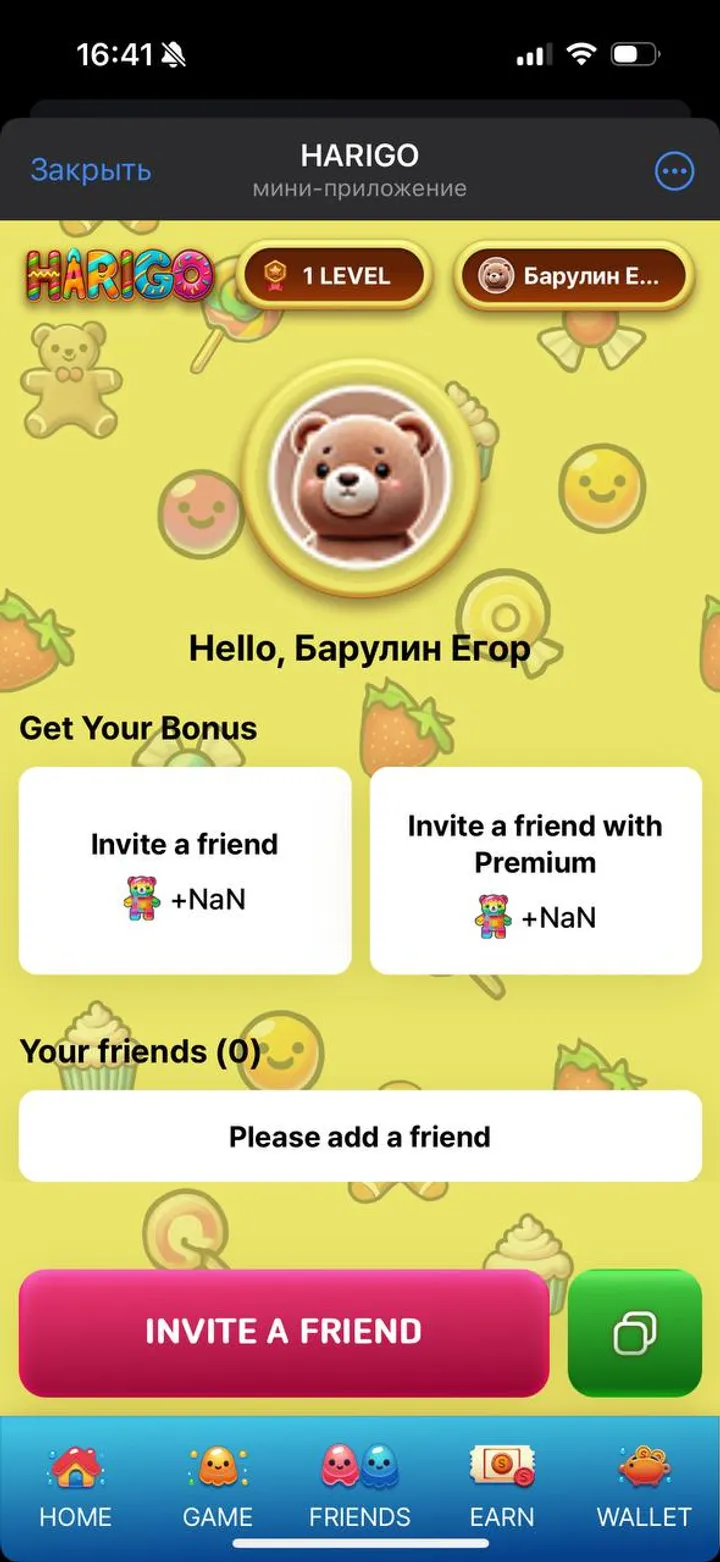Copy the invite link with green button
720x1562 pixels.
pyautogui.click(x=635, y=1332)
